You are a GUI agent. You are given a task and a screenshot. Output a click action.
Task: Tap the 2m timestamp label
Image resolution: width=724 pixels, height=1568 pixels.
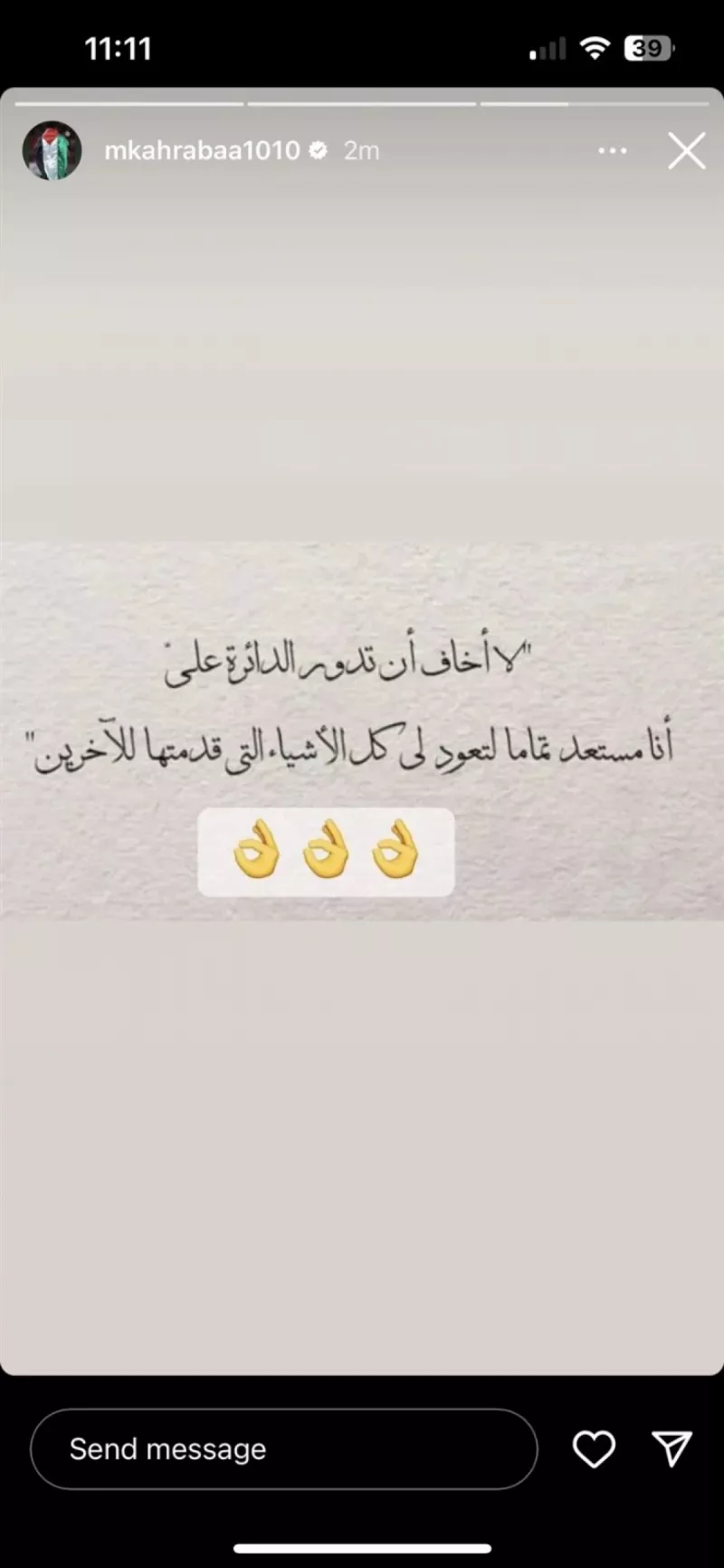[x=361, y=150]
